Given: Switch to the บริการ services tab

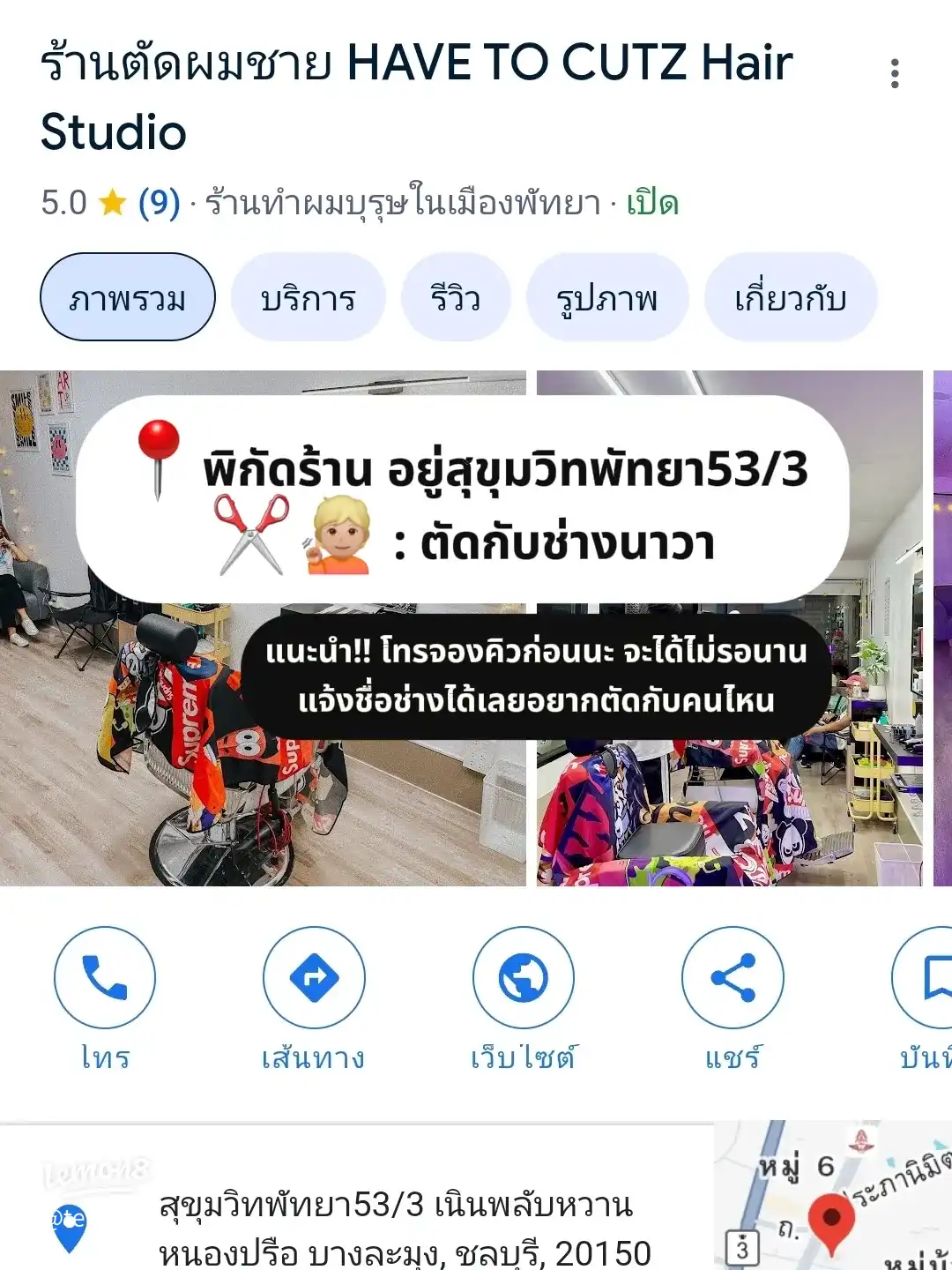Looking at the screenshot, I should 308,298.
